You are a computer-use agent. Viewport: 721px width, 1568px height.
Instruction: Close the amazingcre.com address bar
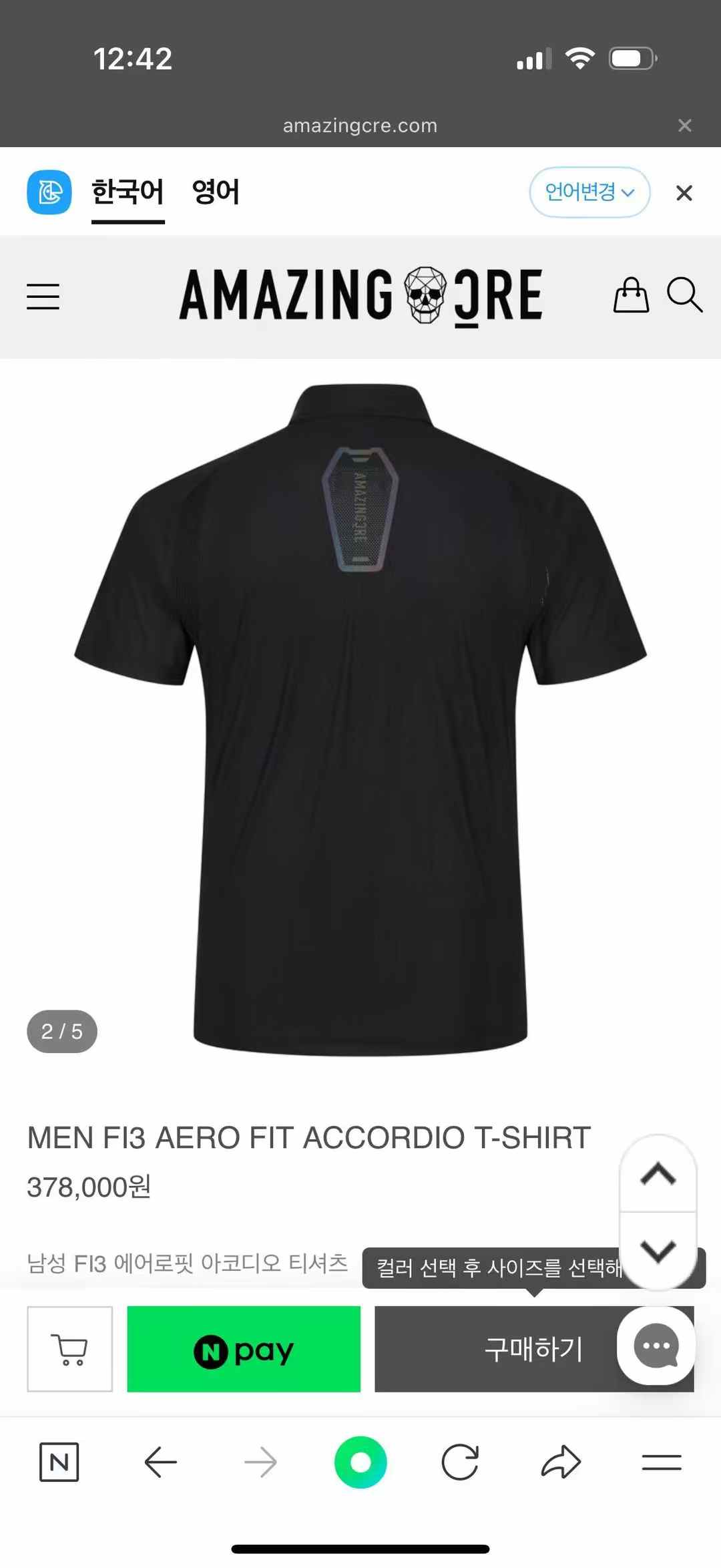pos(684,126)
